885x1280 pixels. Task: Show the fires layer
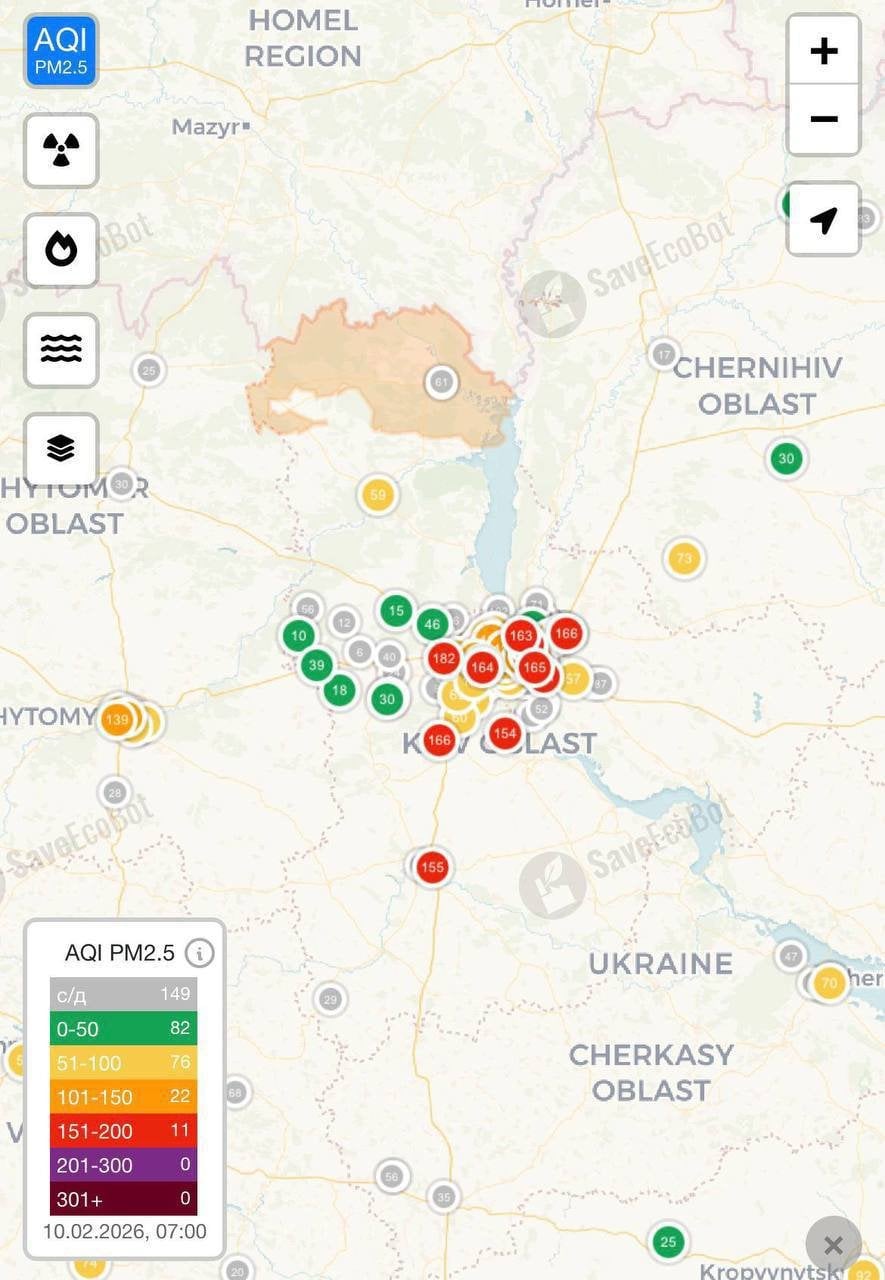tap(61, 250)
